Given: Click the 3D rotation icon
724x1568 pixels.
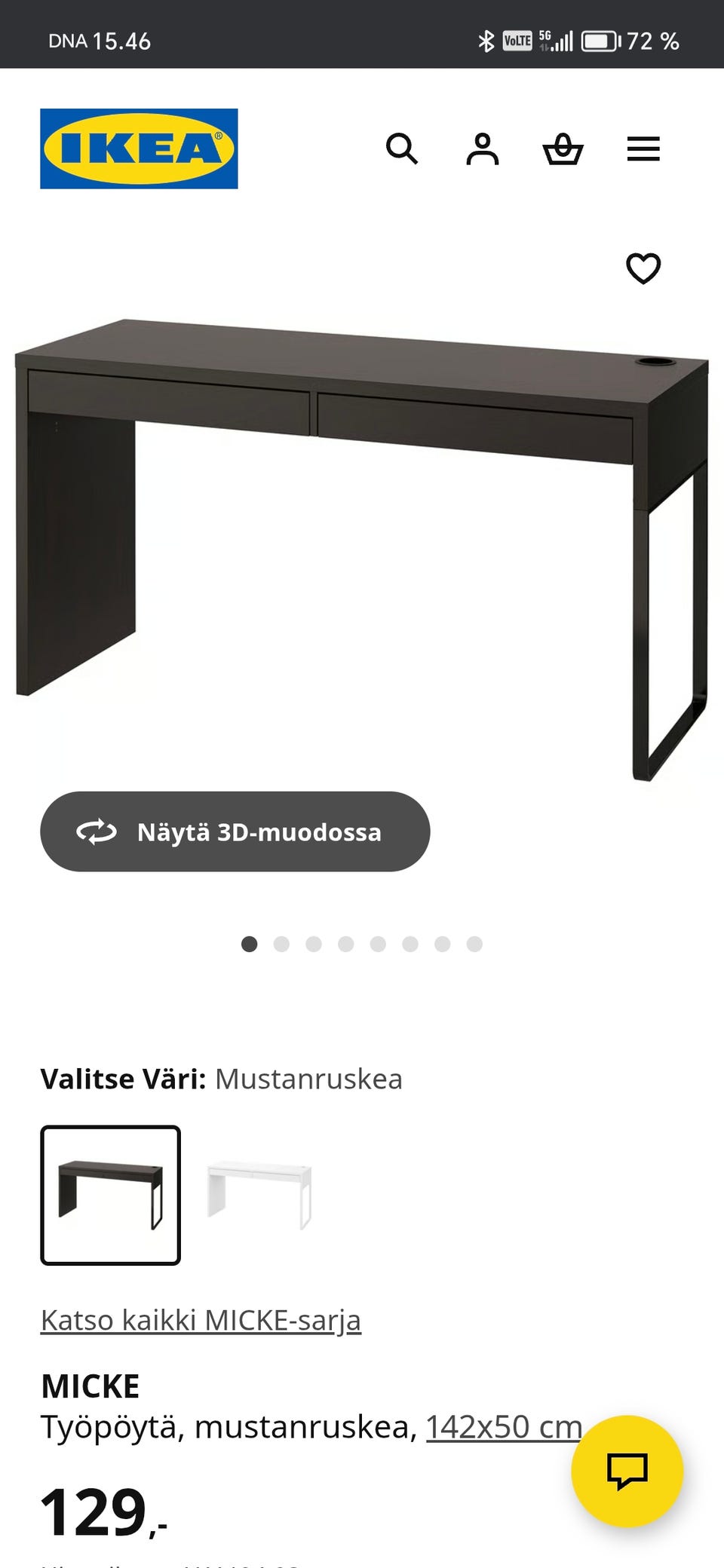Looking at the screenshot, I should click(x=94, y=833).
